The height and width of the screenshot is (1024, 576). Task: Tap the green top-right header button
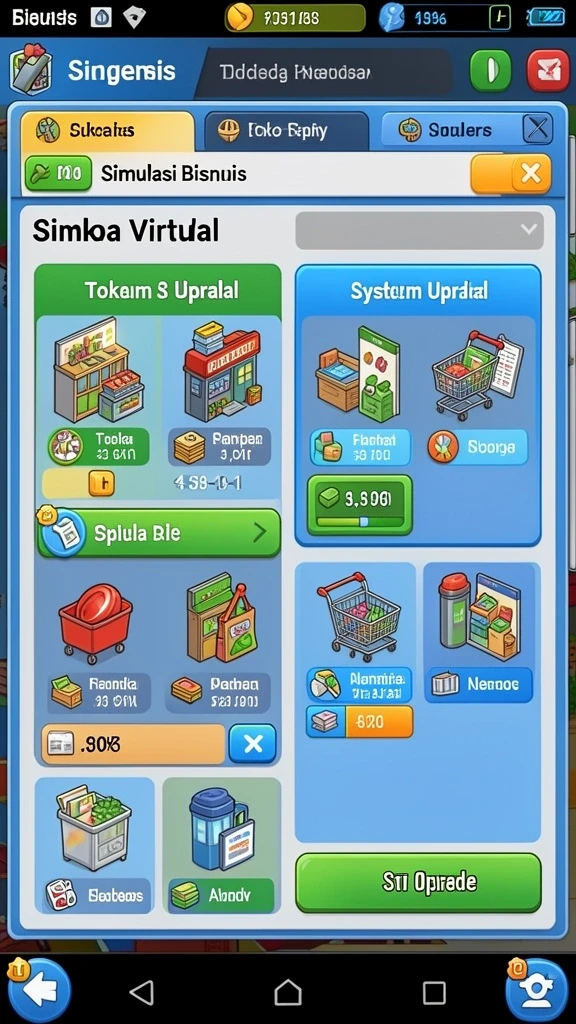(490, 70)
